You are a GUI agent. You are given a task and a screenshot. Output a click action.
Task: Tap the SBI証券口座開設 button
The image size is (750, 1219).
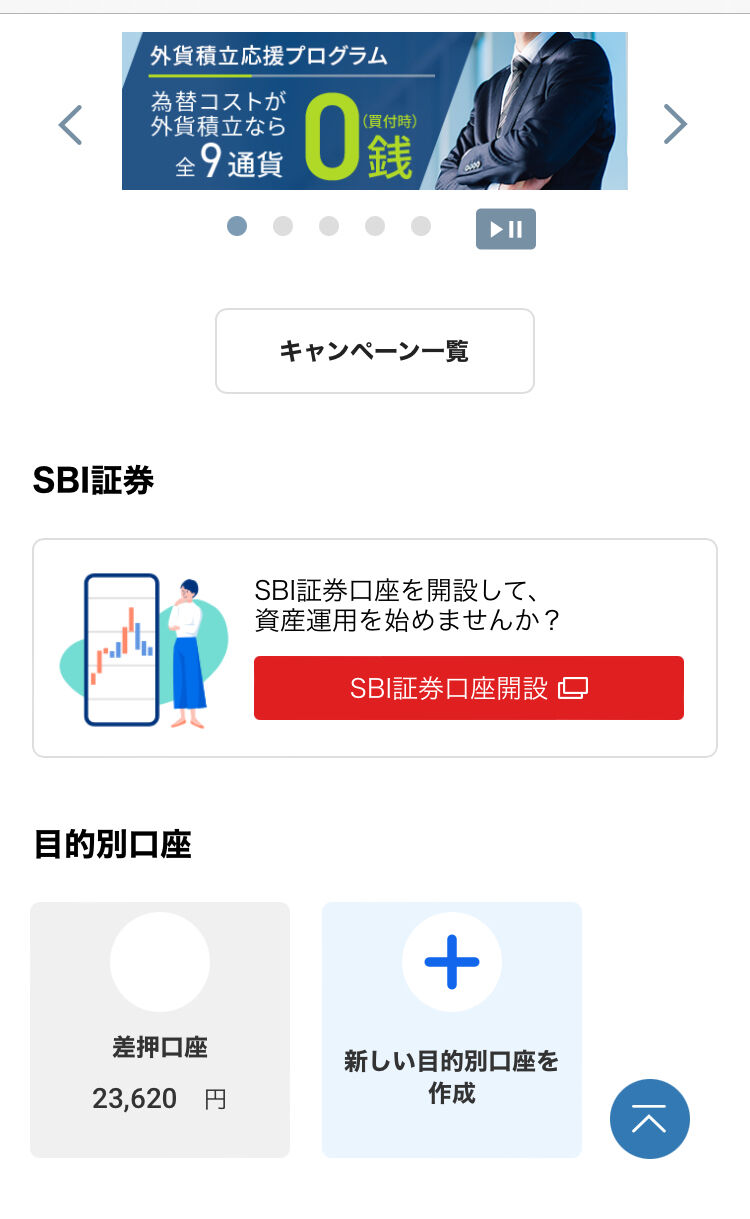point(469,688)
